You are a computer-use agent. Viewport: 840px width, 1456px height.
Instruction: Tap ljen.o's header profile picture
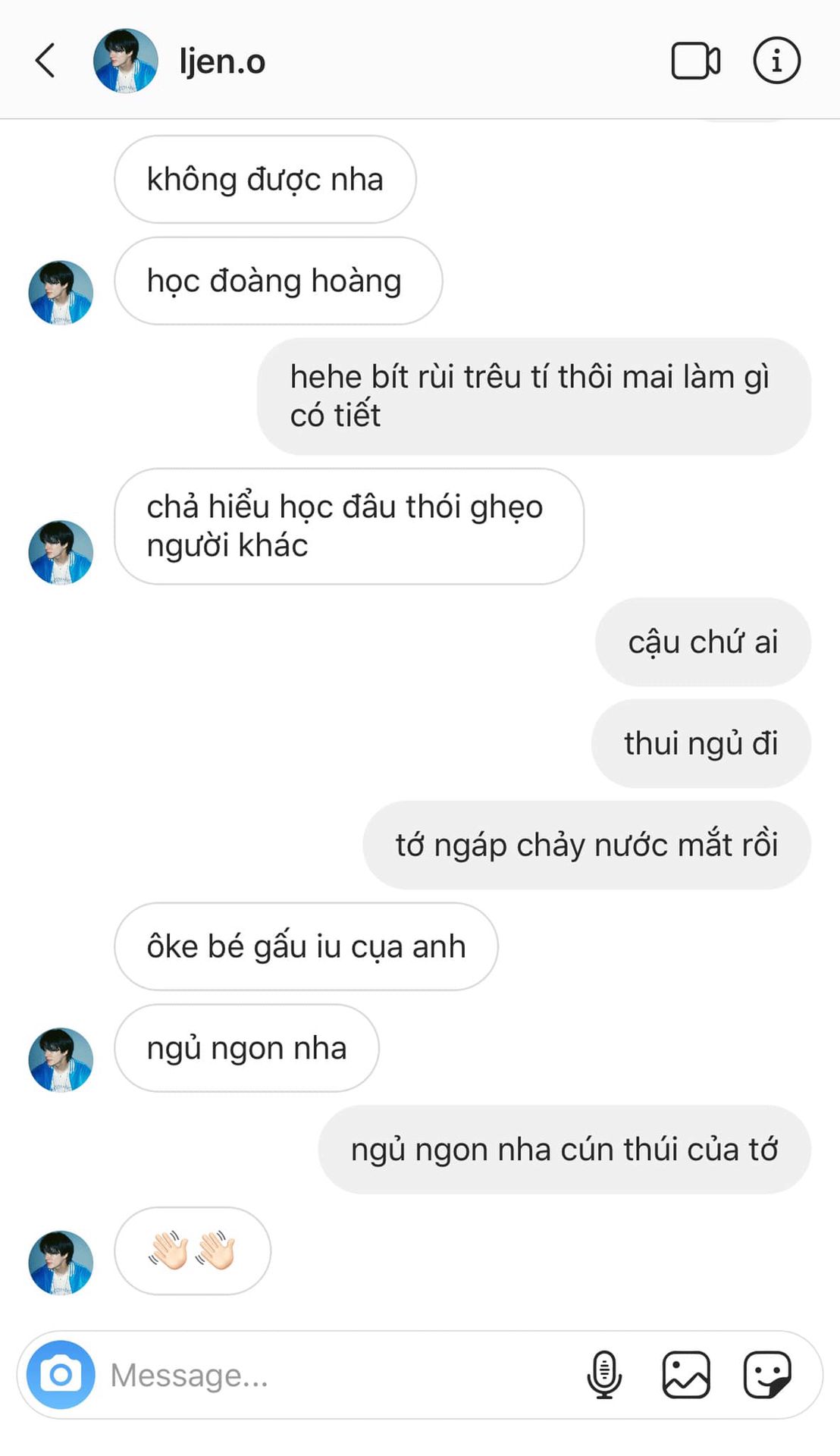tap(125, 61)
